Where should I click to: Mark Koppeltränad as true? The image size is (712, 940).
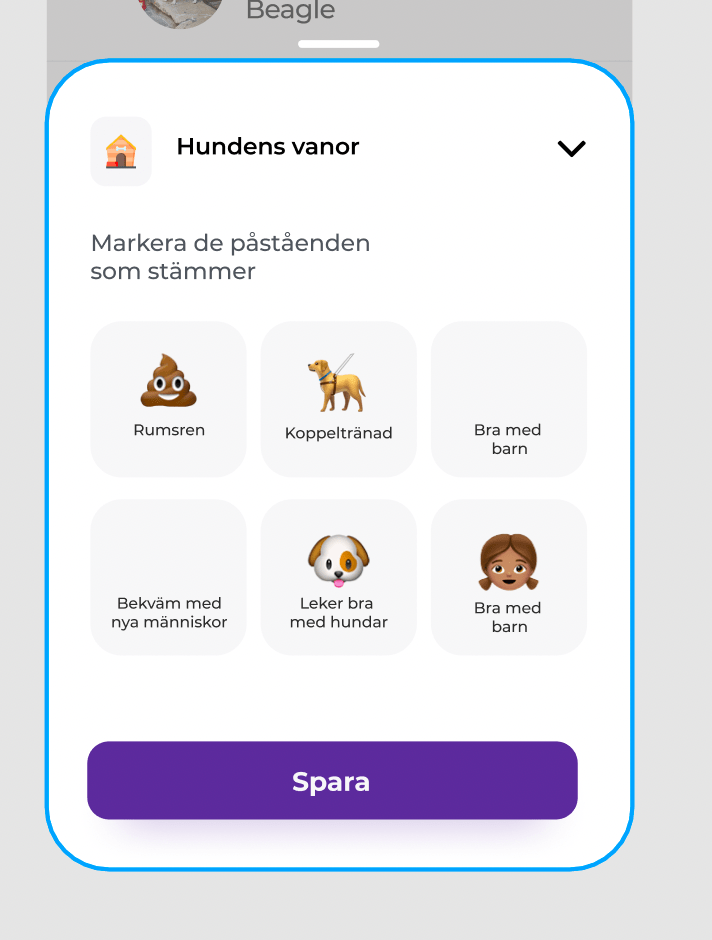338,399
